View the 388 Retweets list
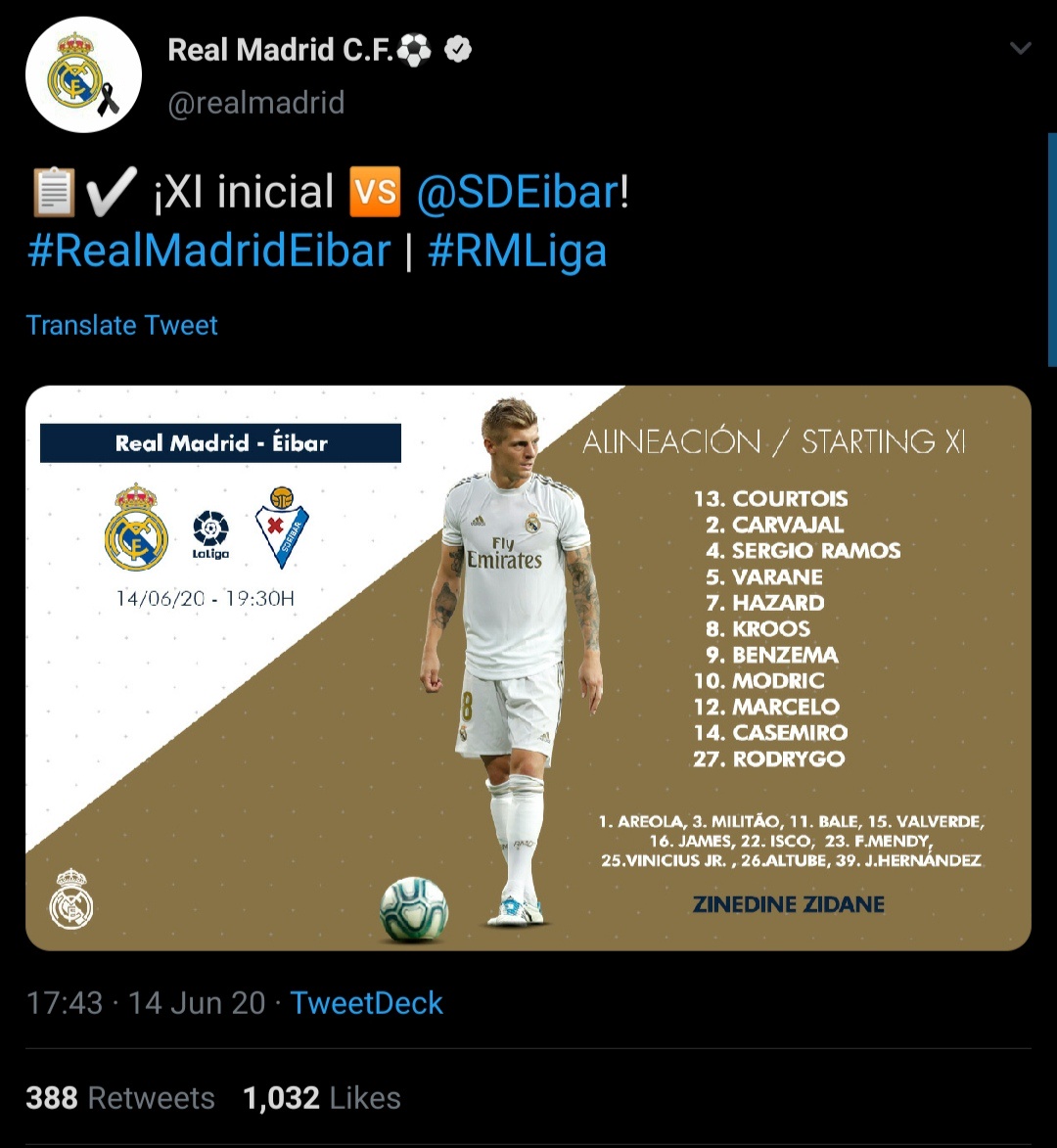 120,1097
